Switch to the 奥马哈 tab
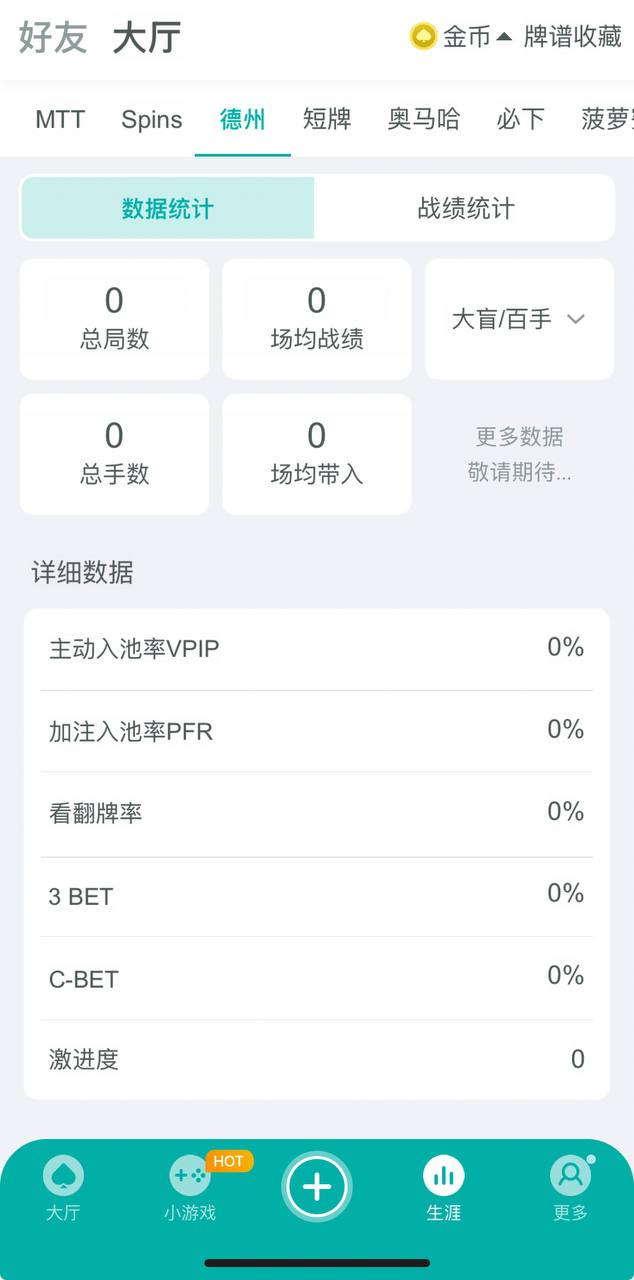Image resolution: width=634 pixels, height=1280 pixels. tap(424, 120)
